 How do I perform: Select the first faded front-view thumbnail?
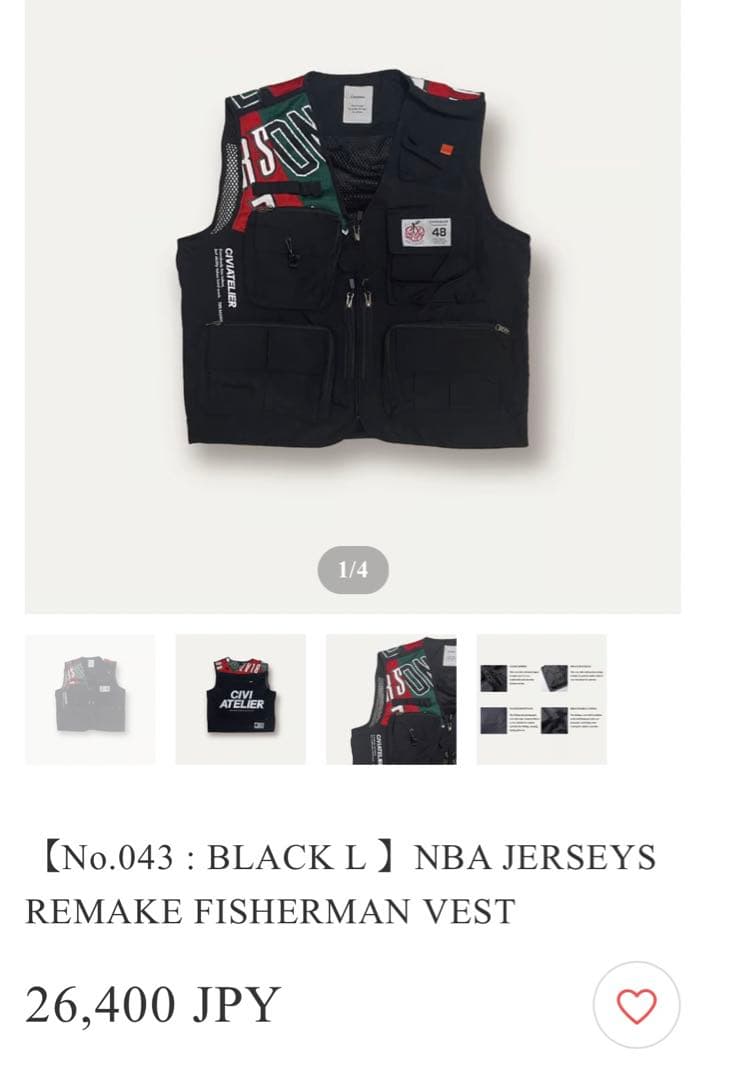[90, 699]
